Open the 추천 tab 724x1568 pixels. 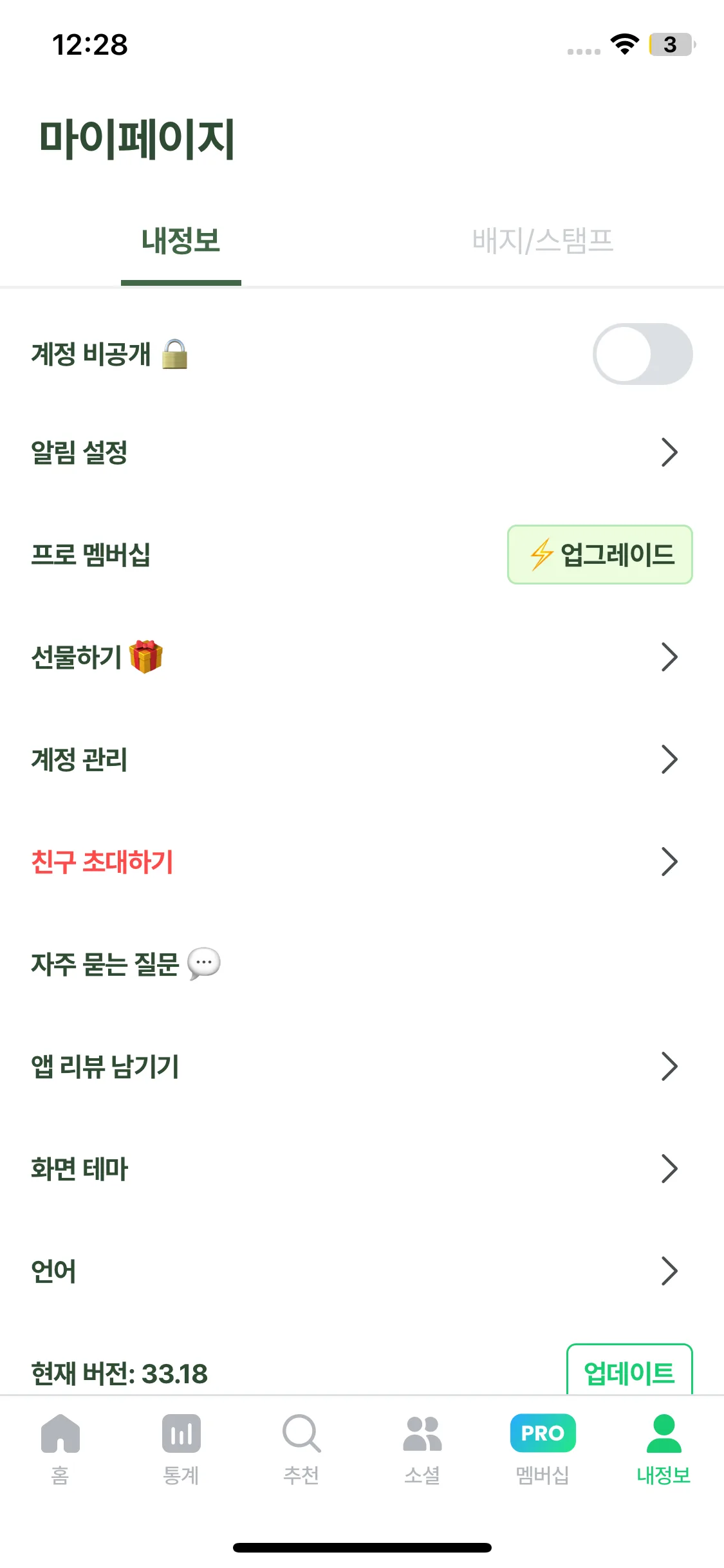[x=301, y=1448]
